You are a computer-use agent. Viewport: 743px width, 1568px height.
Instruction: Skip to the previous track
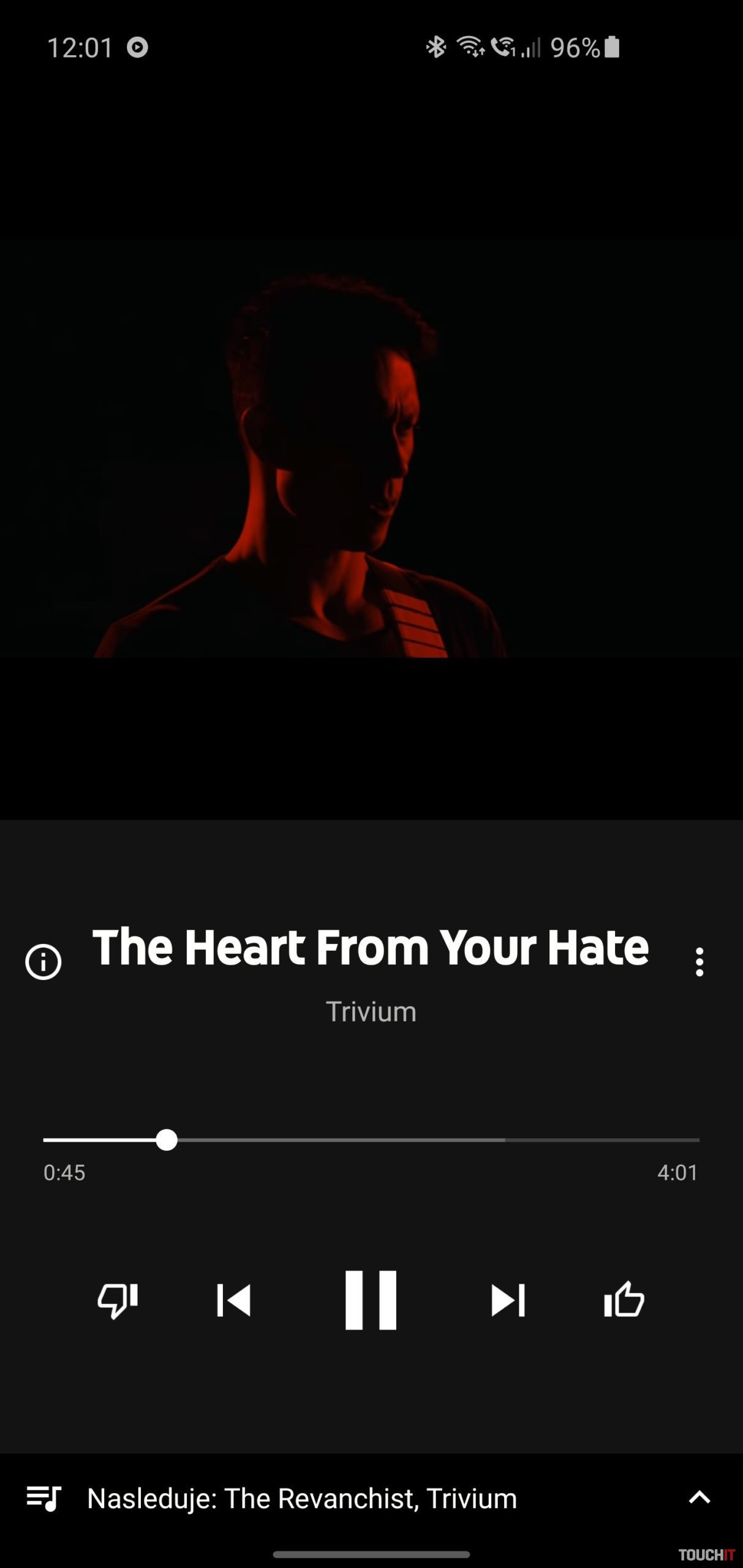pos(234,1300)
